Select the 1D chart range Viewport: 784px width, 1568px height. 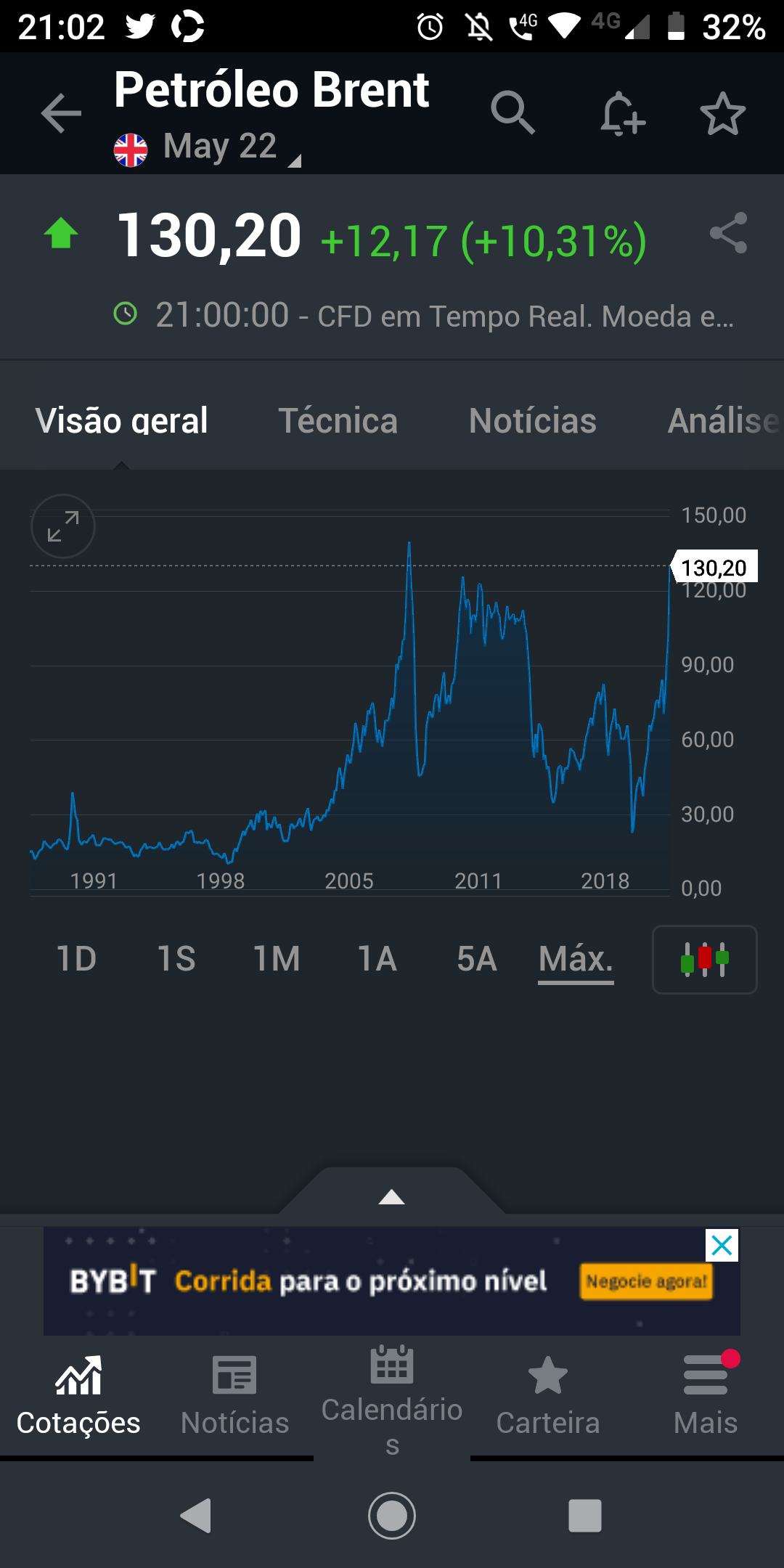[76, 959]
